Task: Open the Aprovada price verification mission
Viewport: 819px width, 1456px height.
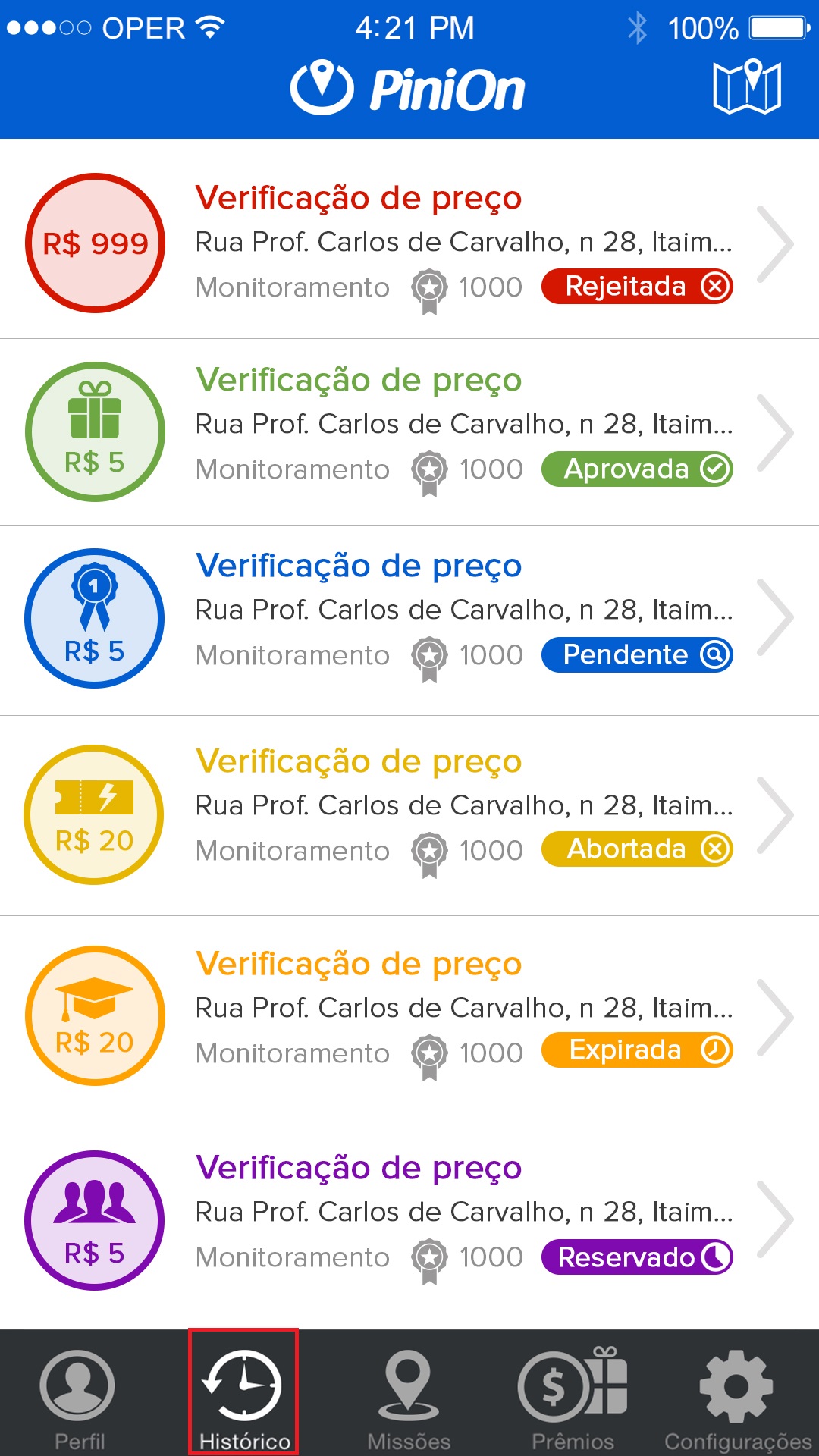Action: [x=409, y=432]
